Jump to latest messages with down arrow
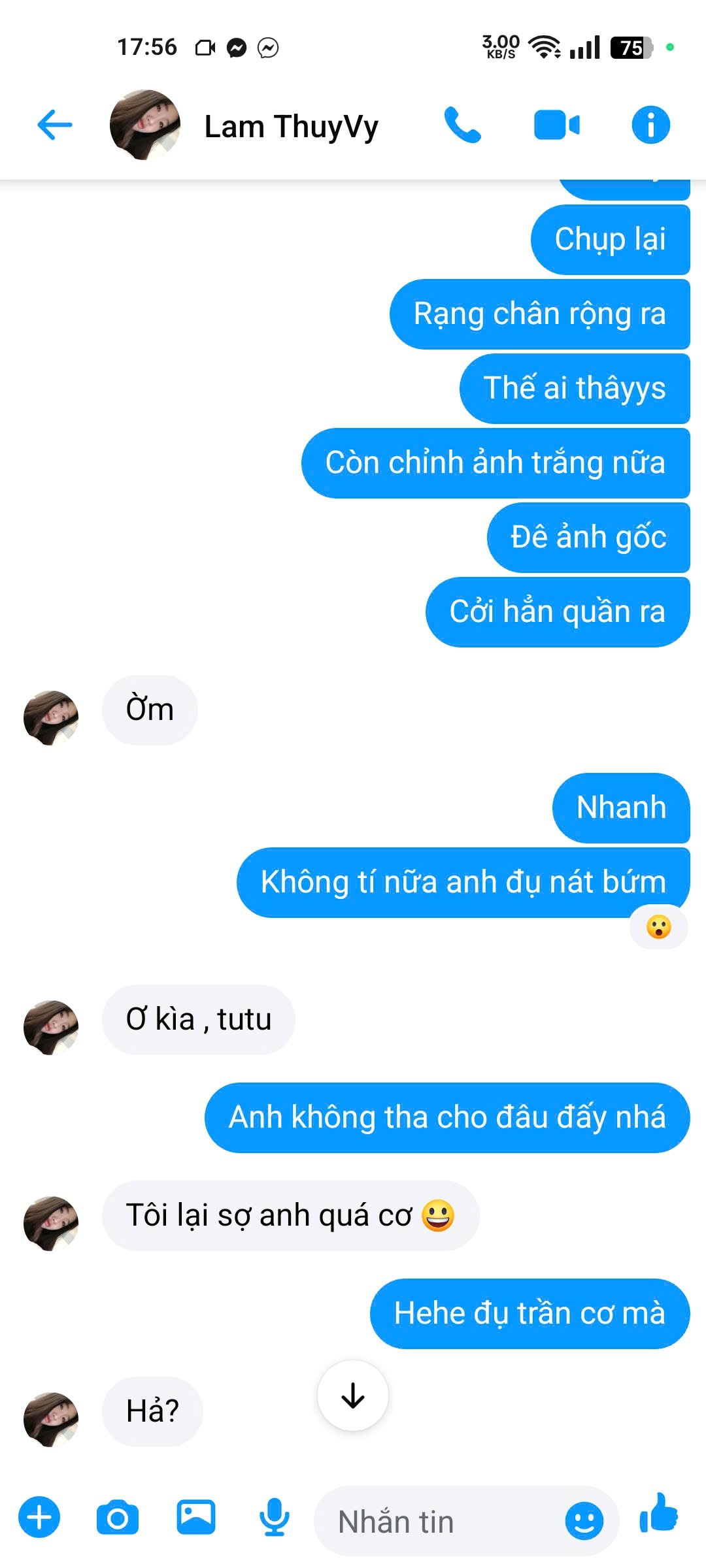The image size is (706, 1568). (353, 1396)
